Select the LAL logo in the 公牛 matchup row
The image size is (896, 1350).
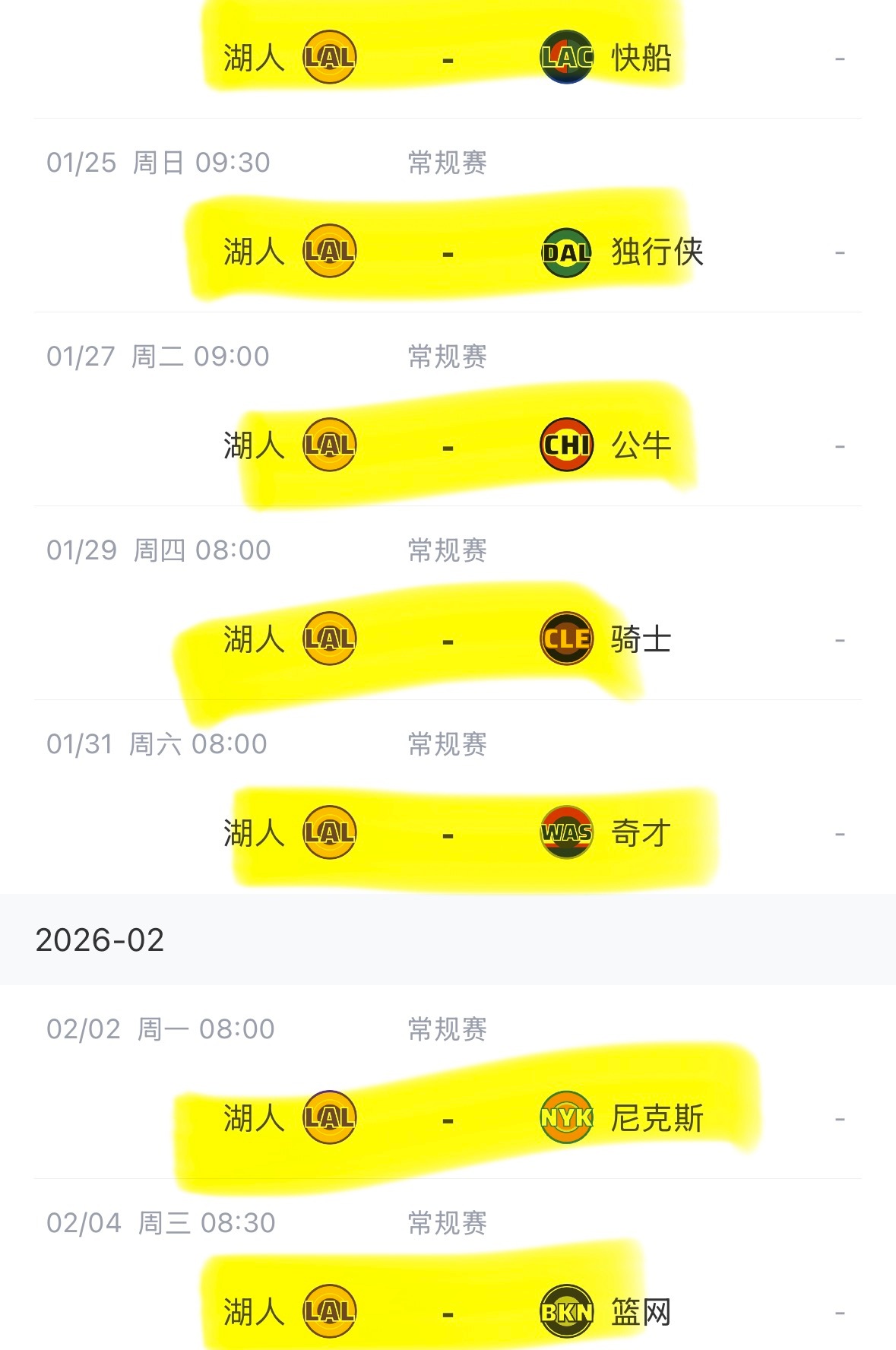click(330, 444)
